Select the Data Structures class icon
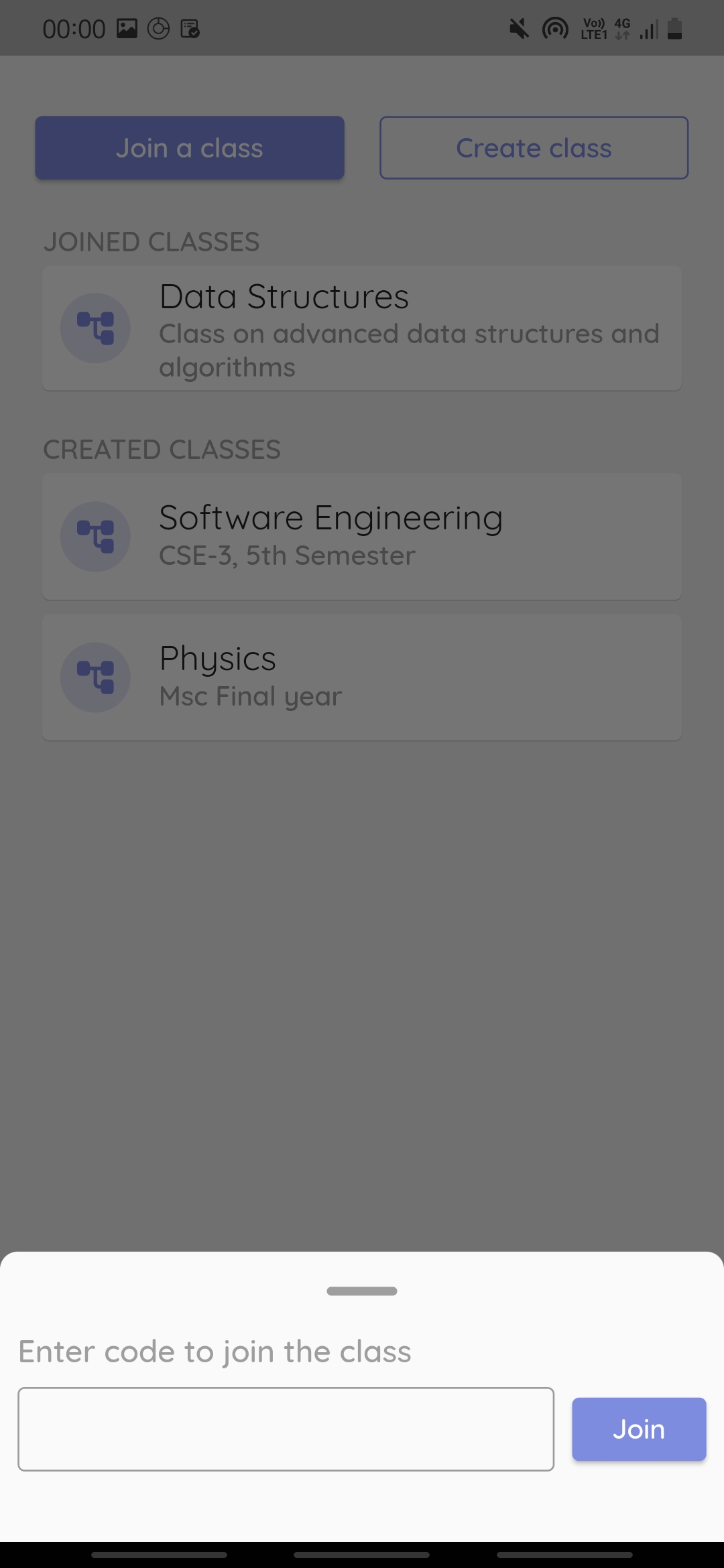The image size is (724, 1568). pyautogui.click(x=95, y=328)
